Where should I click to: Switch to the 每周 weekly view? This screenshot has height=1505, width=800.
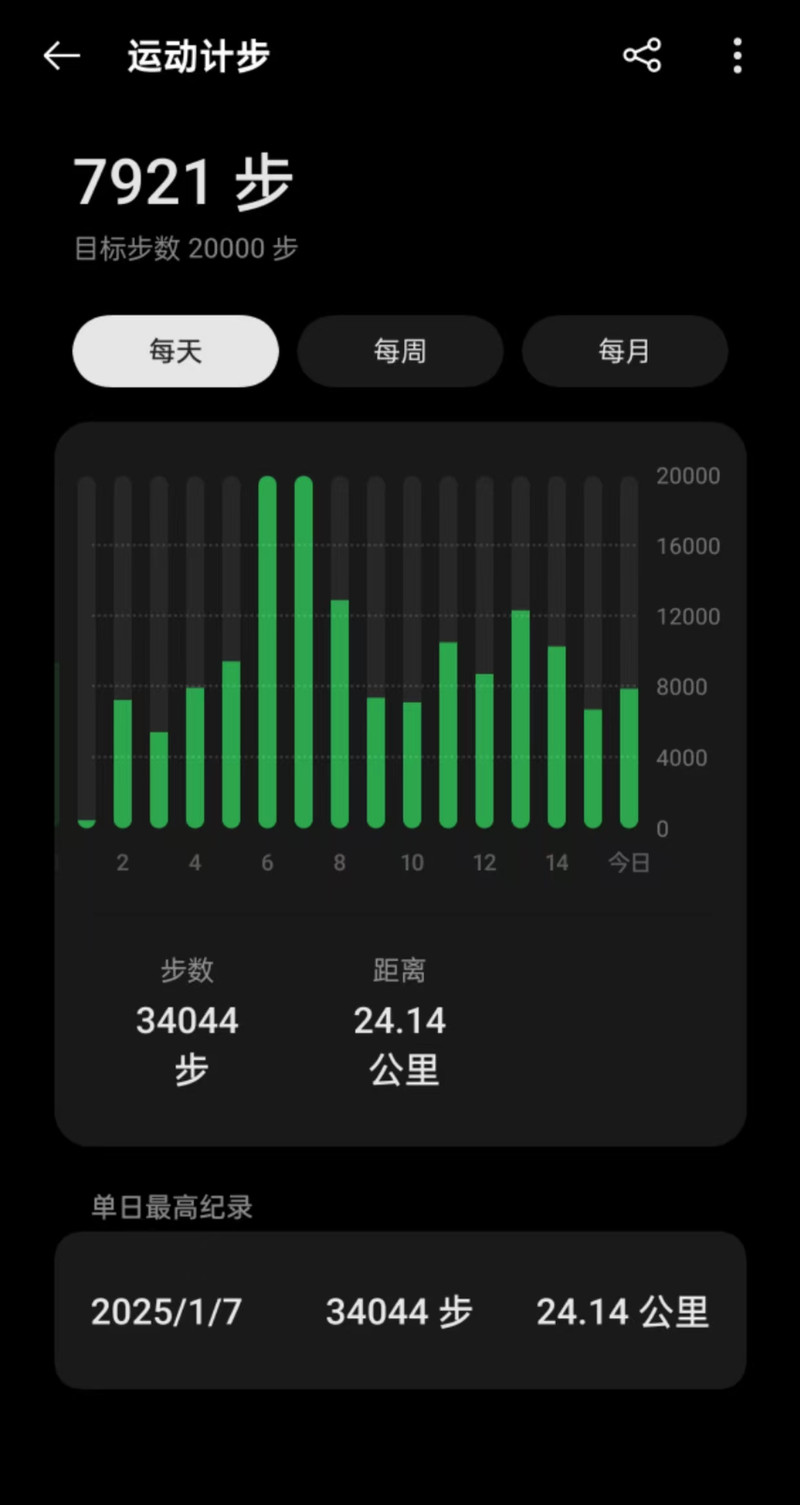400,351
